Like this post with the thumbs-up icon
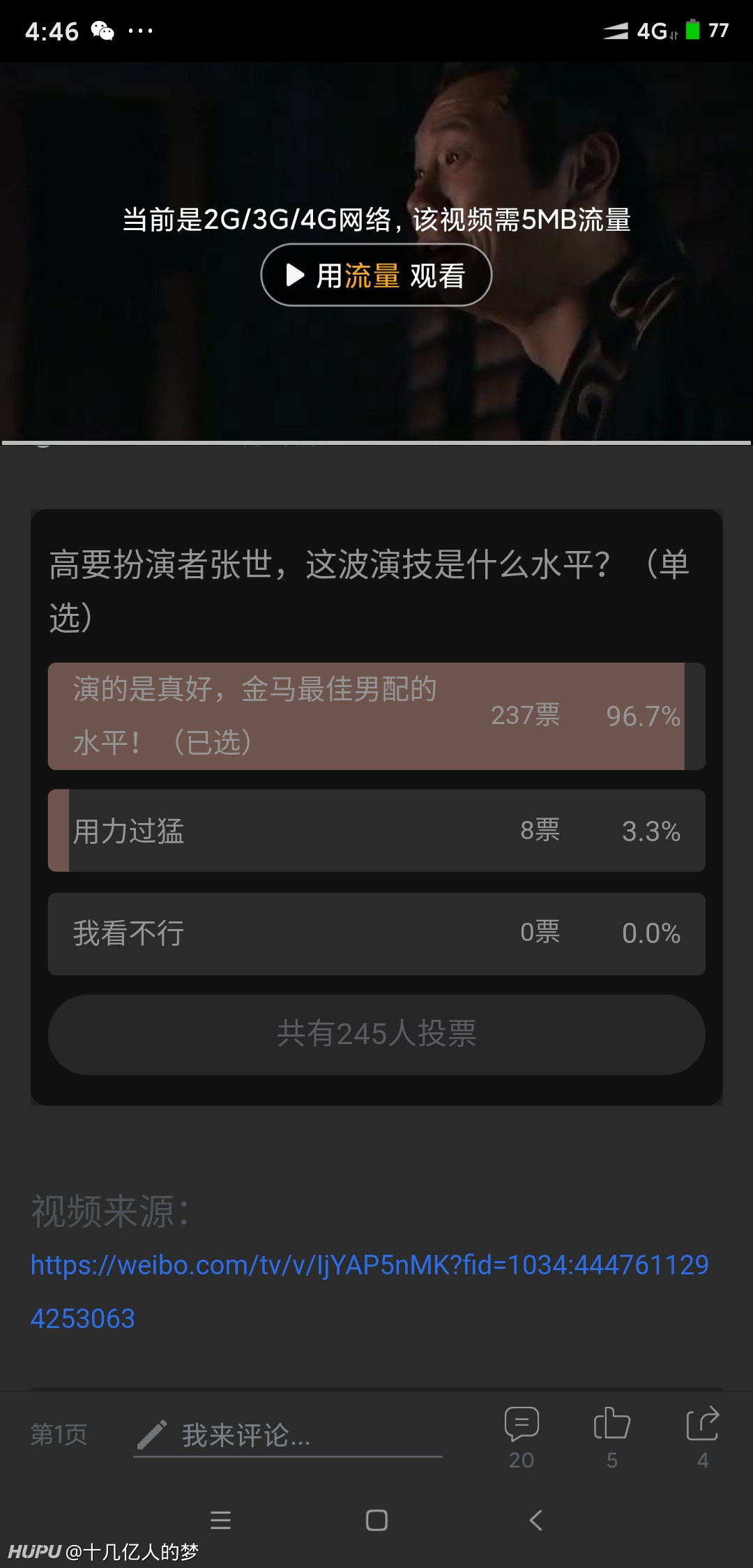This screenshot has height=1568, width=753. (x=612, y=1437)
